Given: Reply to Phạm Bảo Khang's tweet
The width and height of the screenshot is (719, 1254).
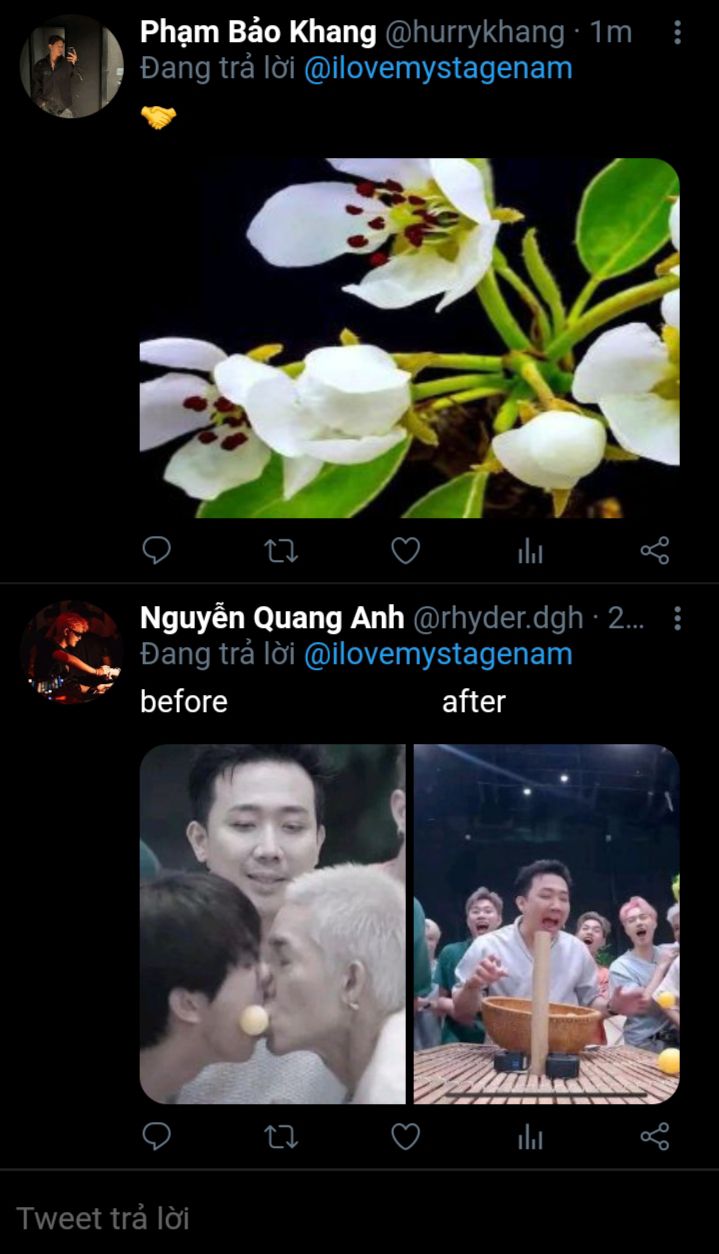Looking at the screenshot, I should pos(156,550).
